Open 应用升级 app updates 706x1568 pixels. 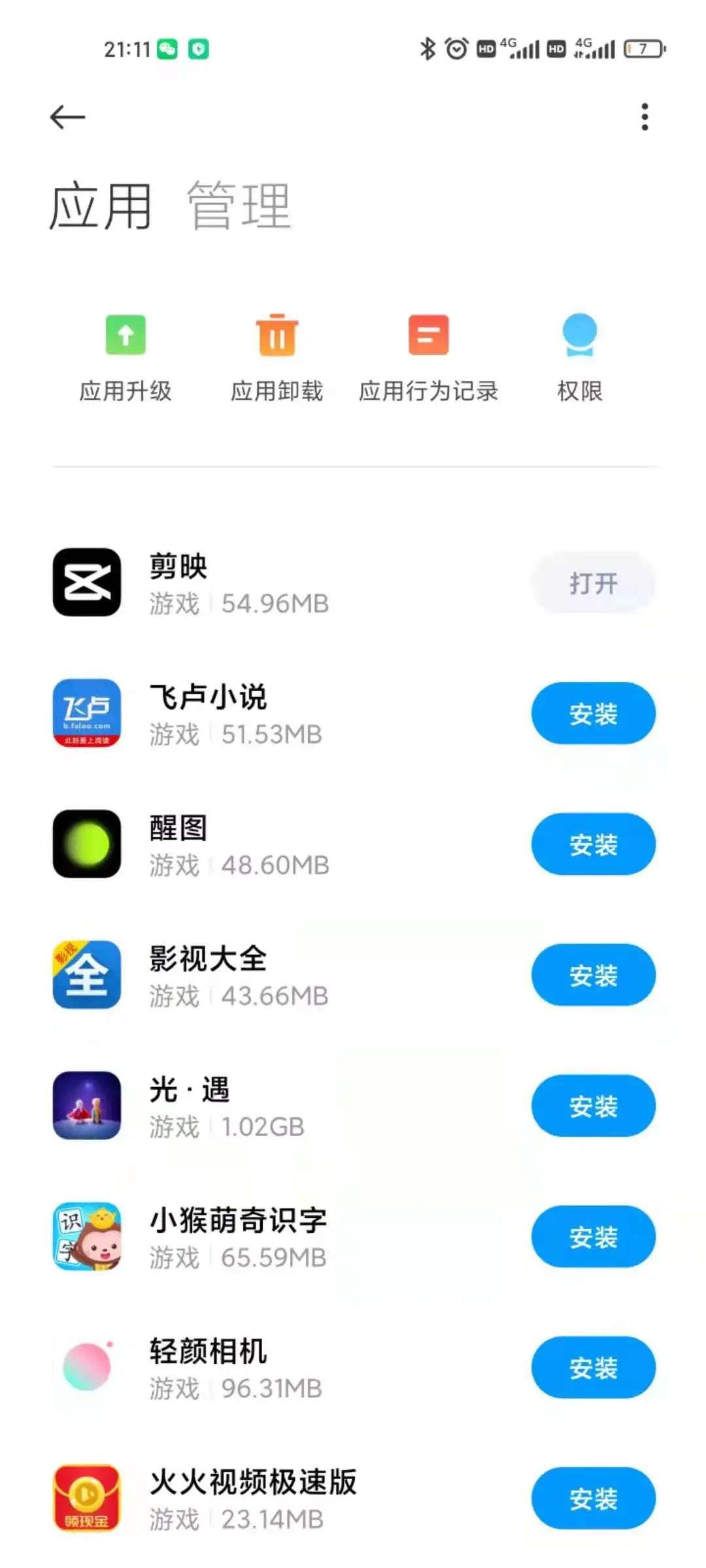click(x=126, y=357)
